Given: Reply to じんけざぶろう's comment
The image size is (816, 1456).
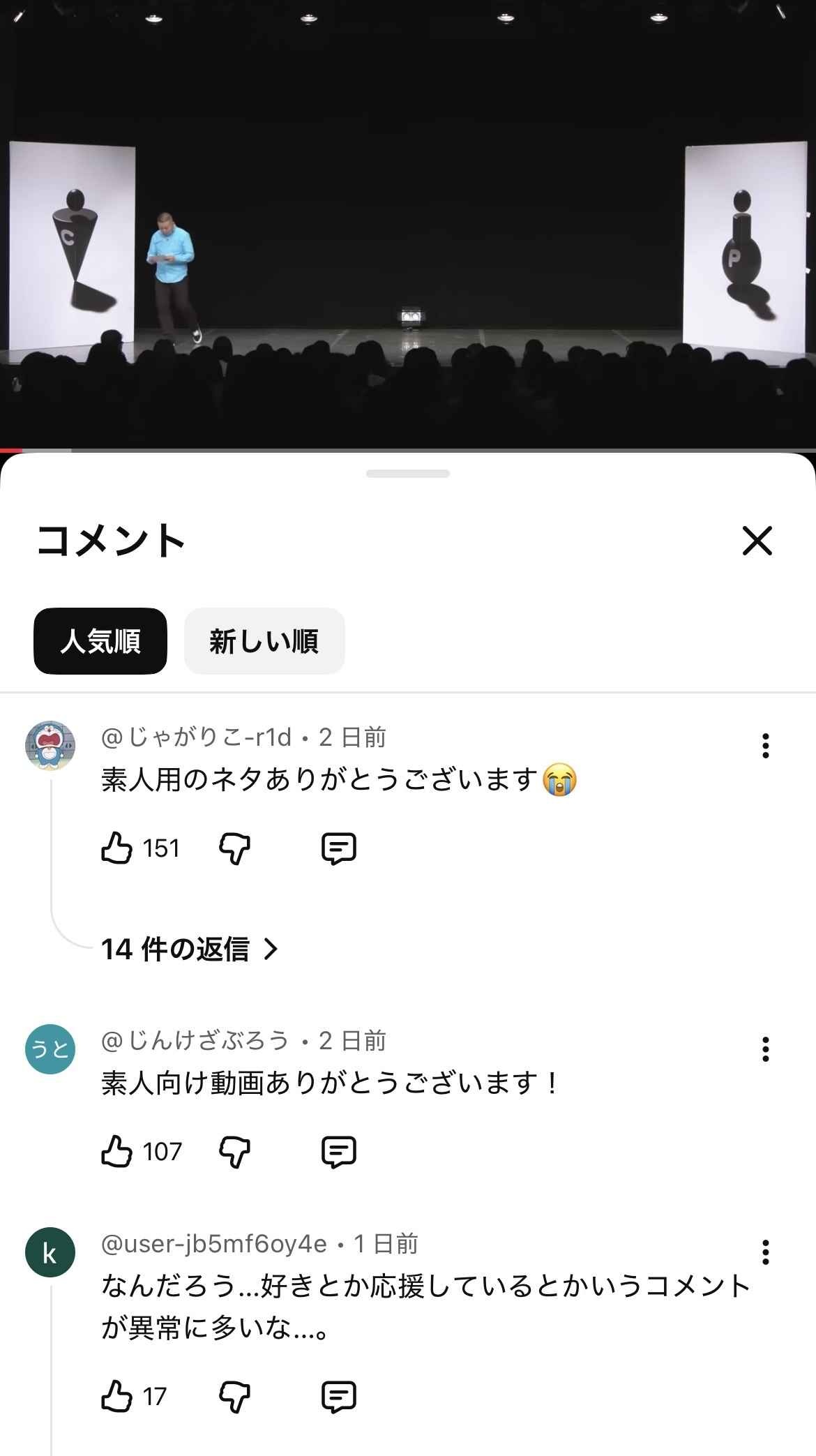Looking at the screenshot, I should [x=339, y=1151].
